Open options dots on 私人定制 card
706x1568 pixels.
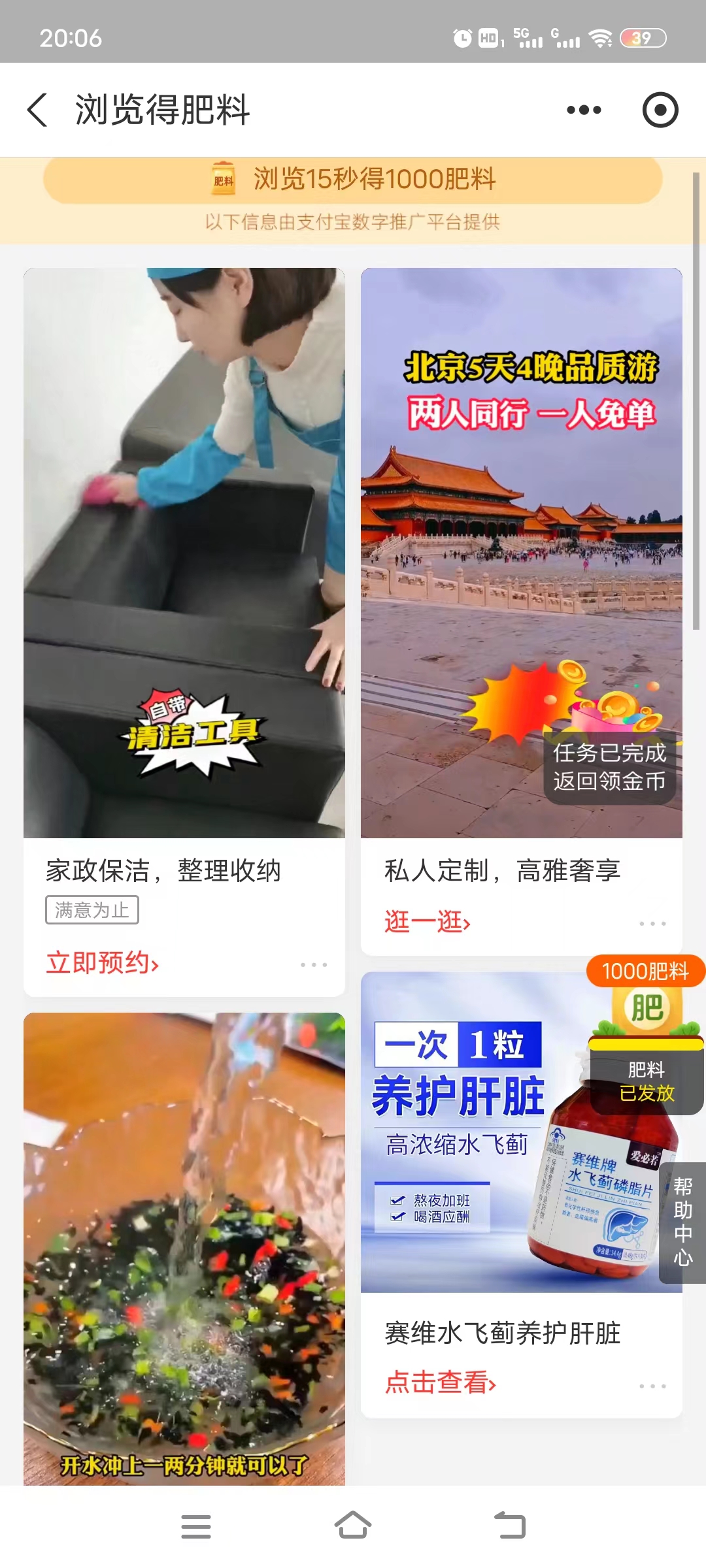(652, 923)
